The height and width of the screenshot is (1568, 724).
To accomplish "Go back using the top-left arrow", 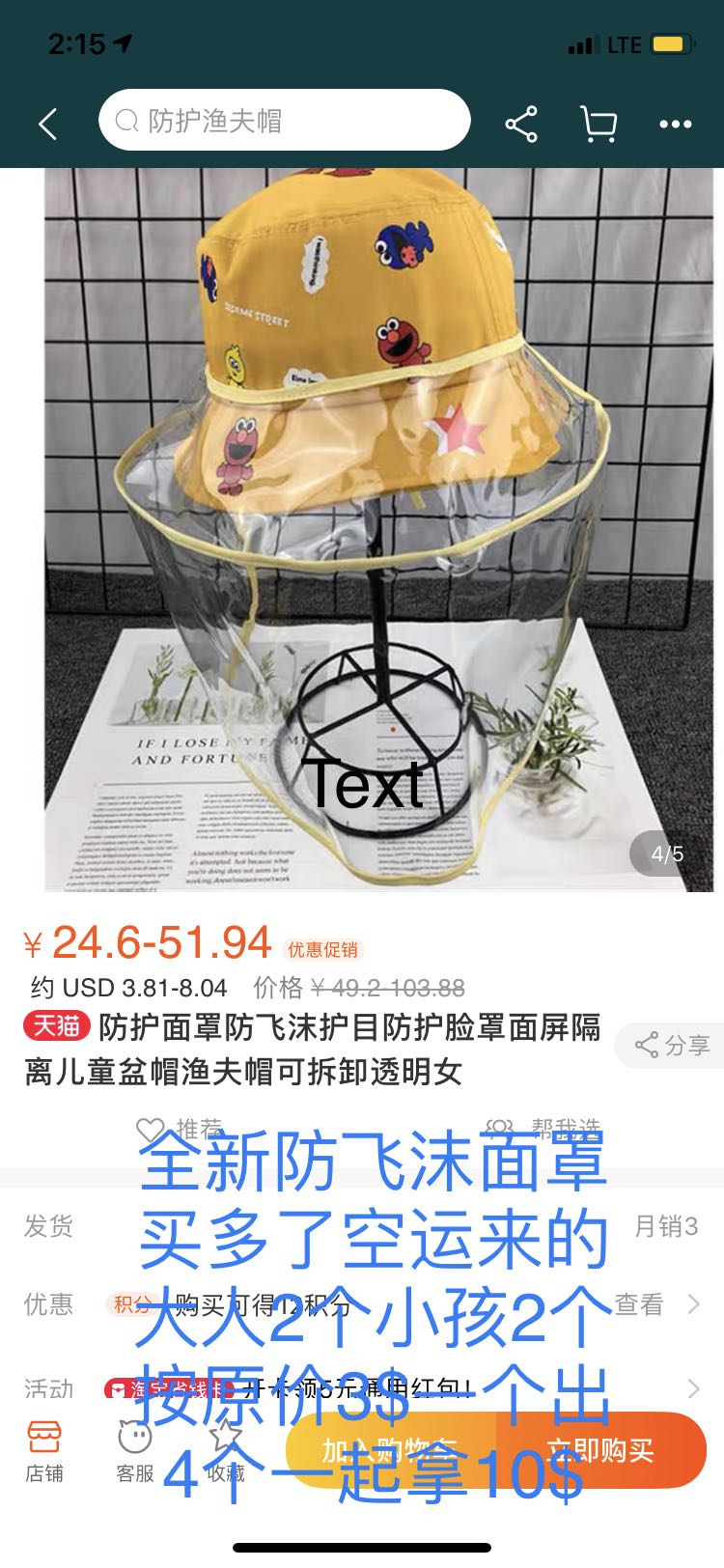I will (47, 124).
